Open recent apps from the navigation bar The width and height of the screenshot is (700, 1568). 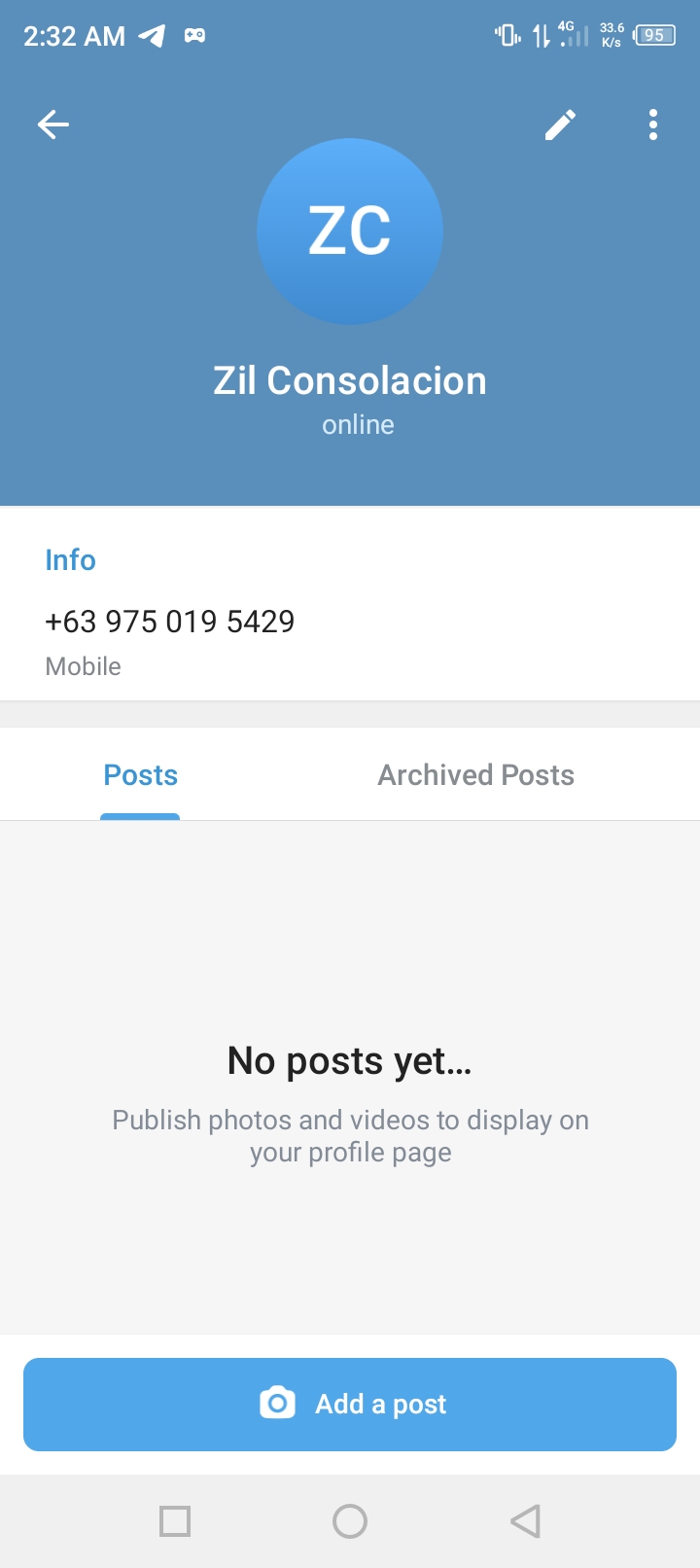175,1521
